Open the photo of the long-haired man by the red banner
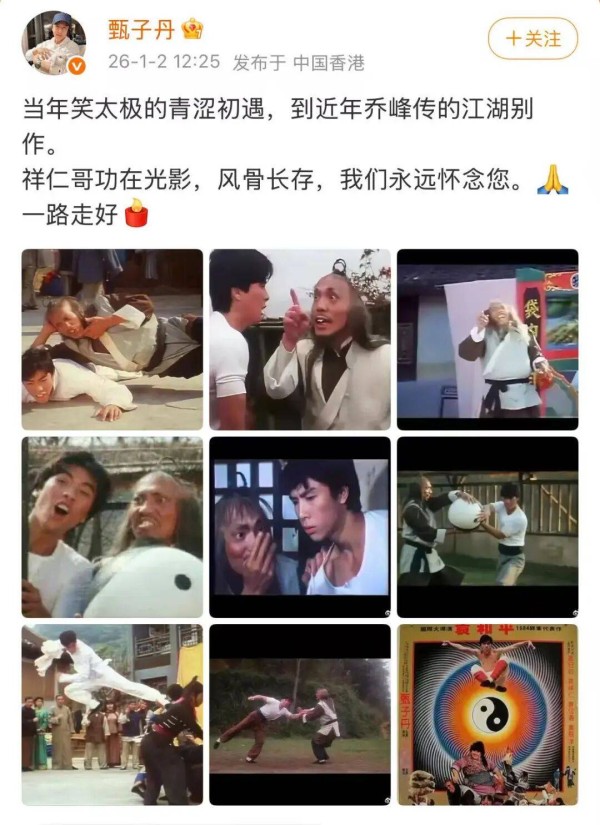This screenshot has width=600, height=825. click(x=487, y=339)
